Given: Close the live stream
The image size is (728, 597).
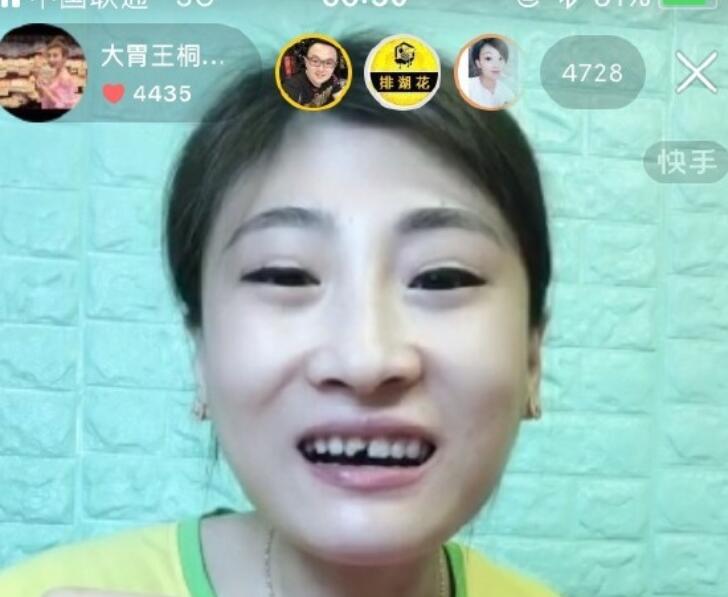Looking at the screenshot, I should 696,73.
